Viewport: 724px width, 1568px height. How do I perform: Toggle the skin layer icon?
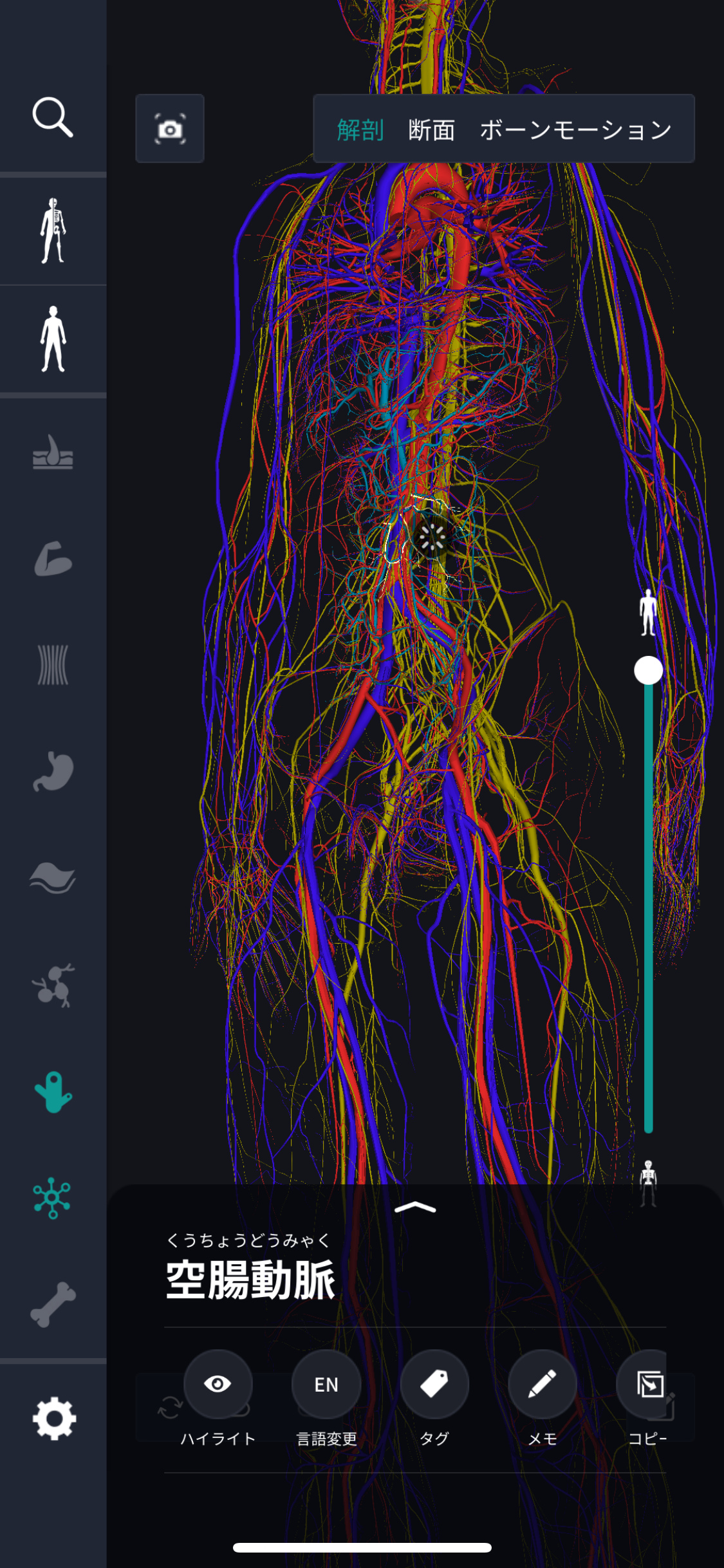[53, 453]
